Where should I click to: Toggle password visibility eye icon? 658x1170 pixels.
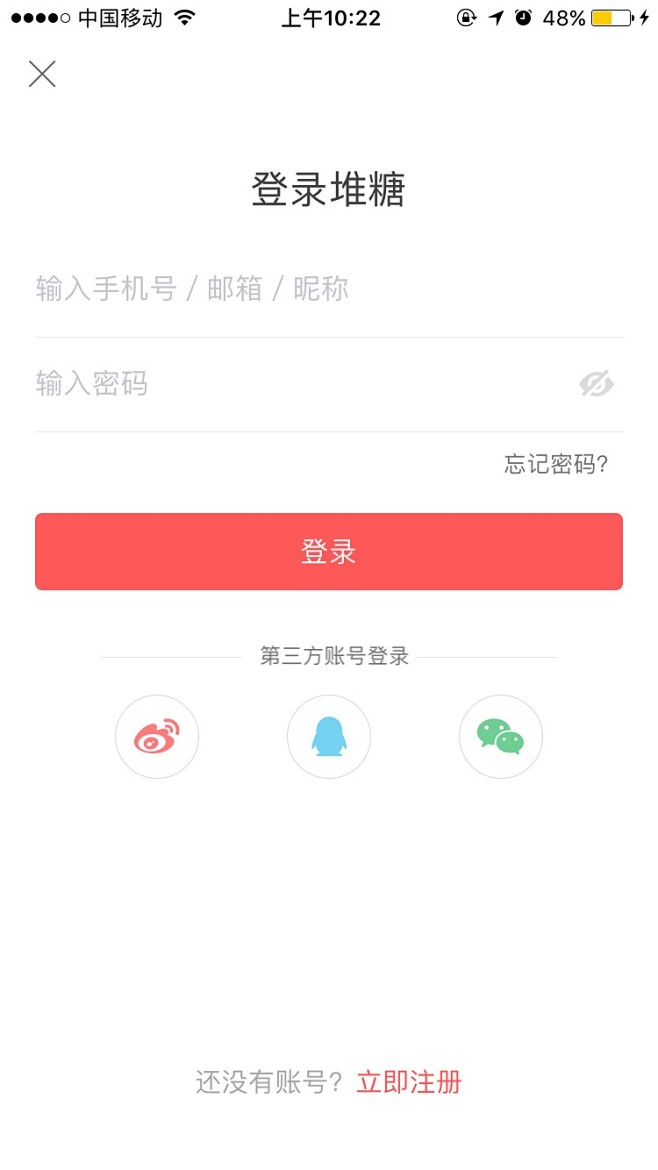tap(596, 384)
